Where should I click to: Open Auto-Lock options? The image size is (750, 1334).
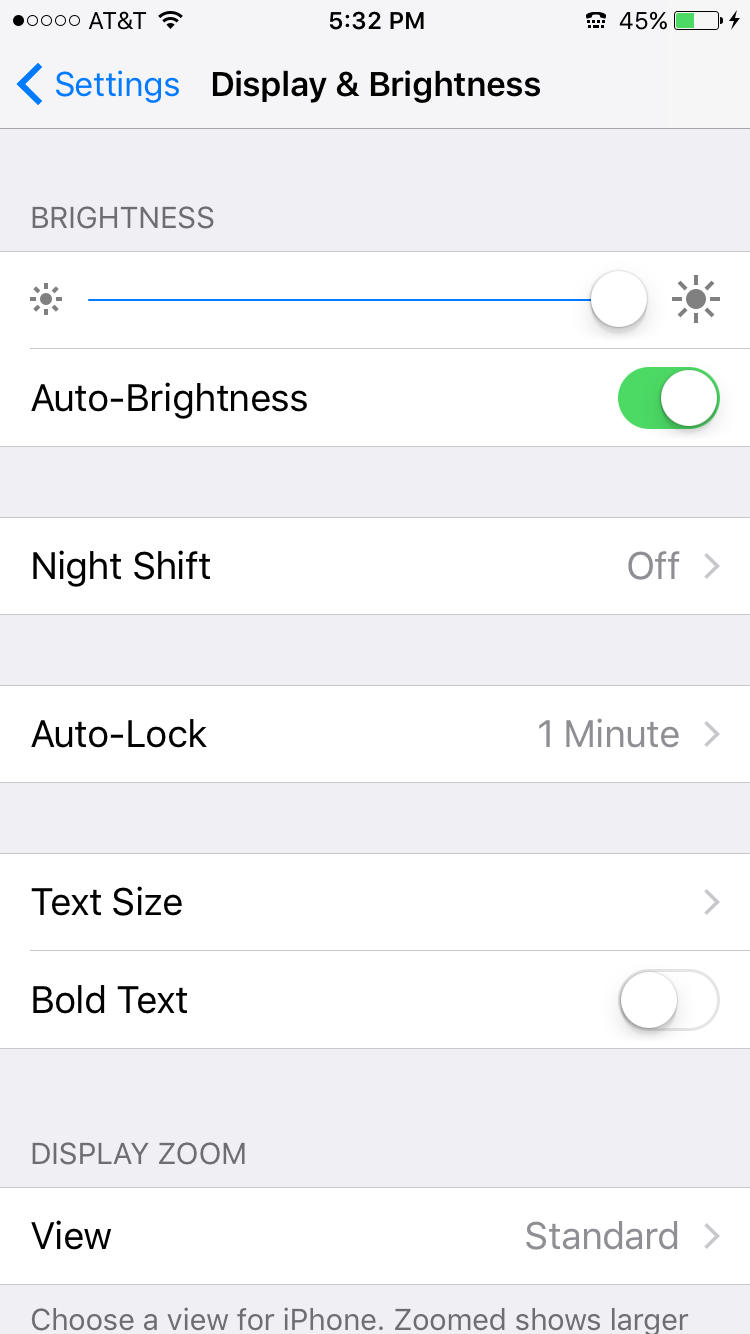(x=375, y=734)
